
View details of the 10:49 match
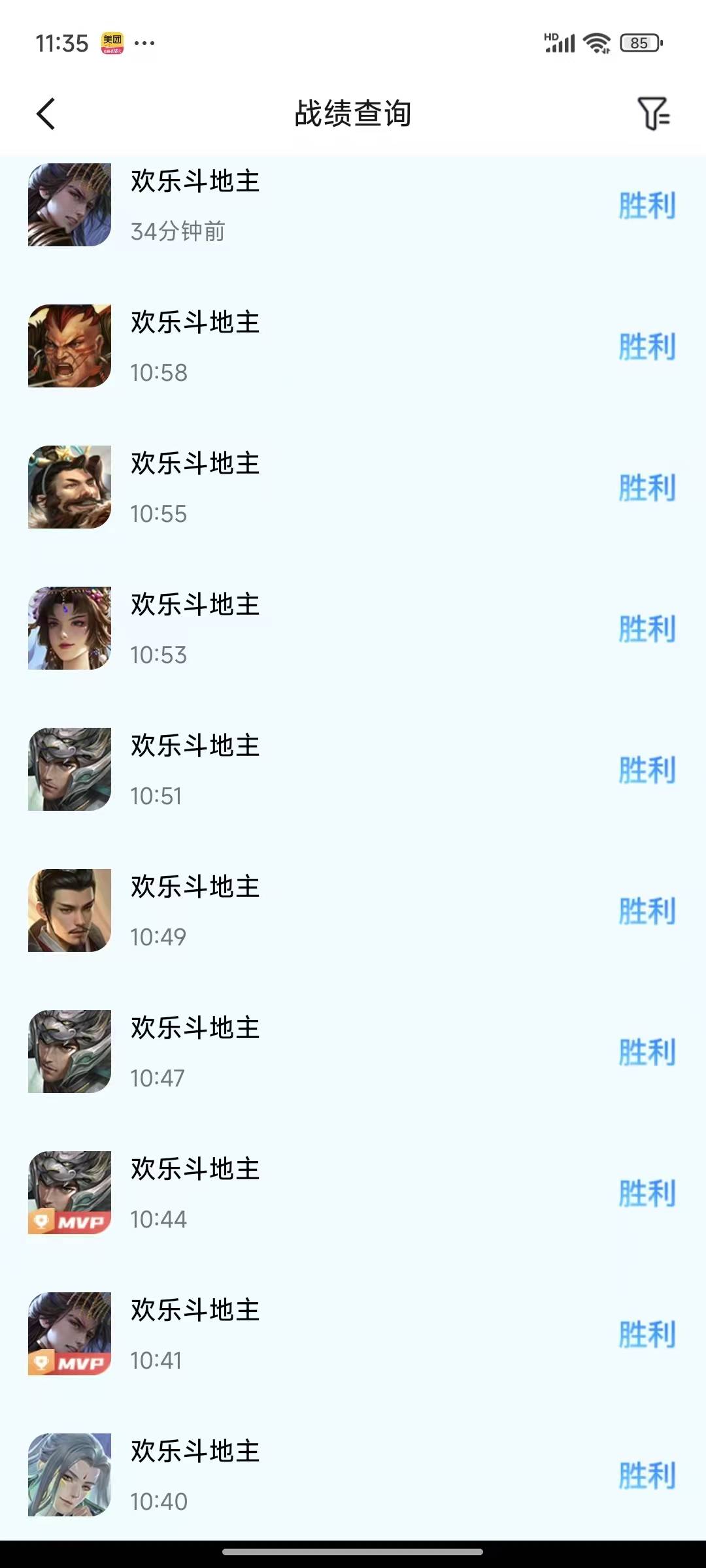pyautogui.click(x=353, y=911)
